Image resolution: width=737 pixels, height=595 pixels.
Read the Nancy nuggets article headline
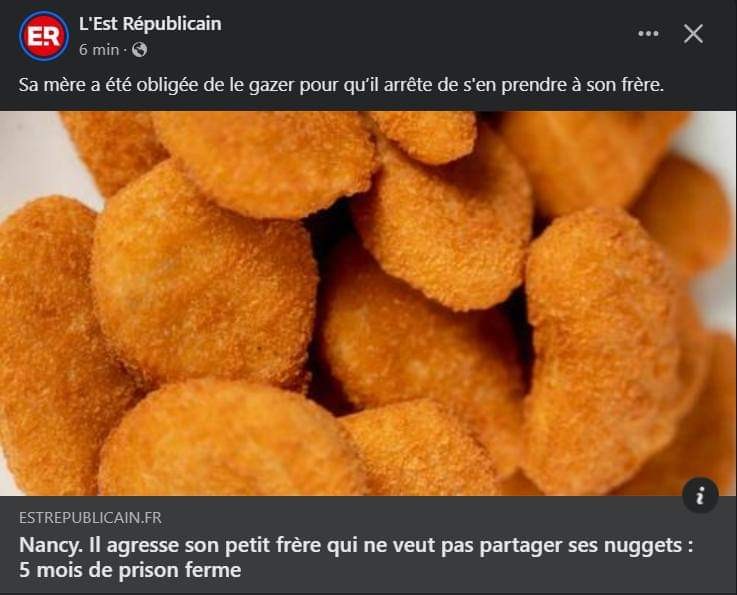tap(355, 559)
